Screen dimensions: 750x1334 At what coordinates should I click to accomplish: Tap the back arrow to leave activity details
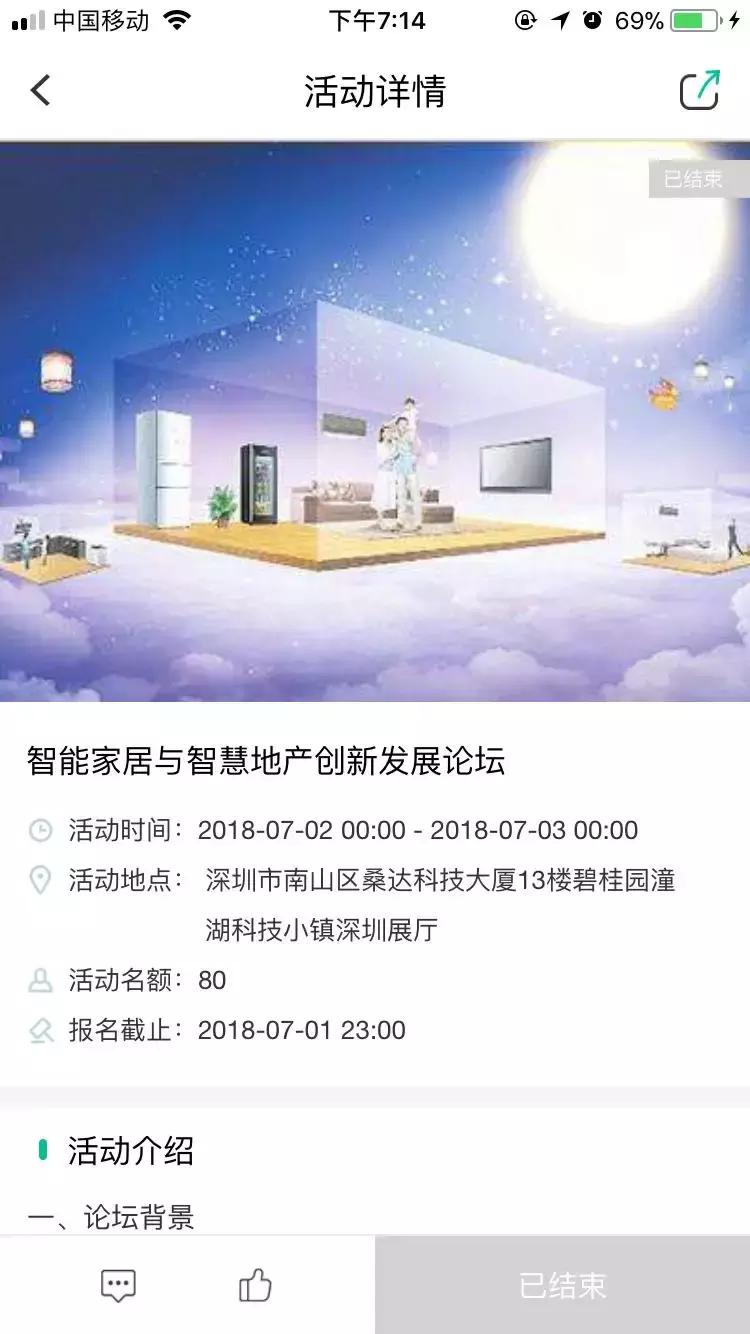40,90
